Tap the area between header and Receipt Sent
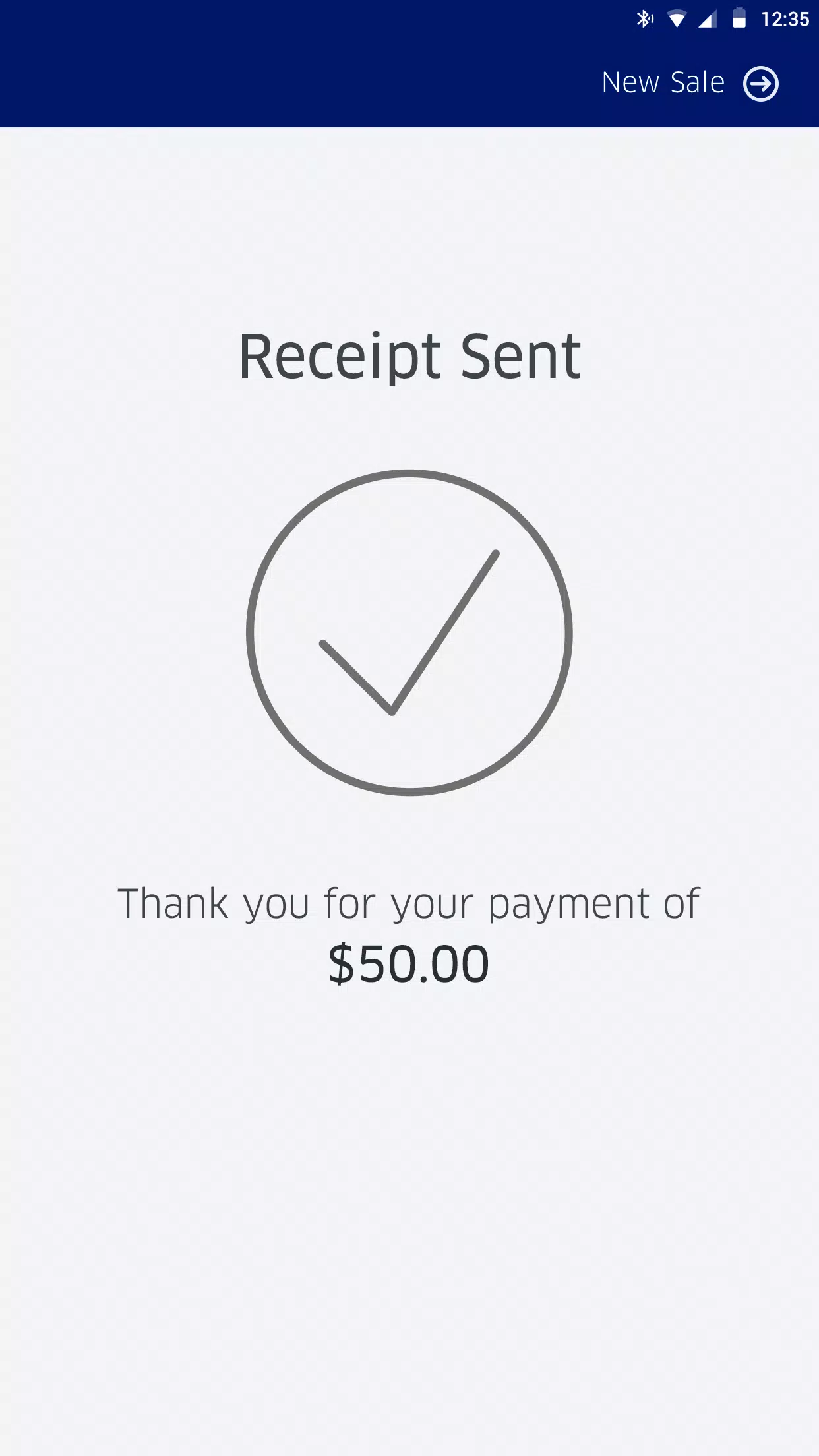819x1456 pixels. (409, 224)
